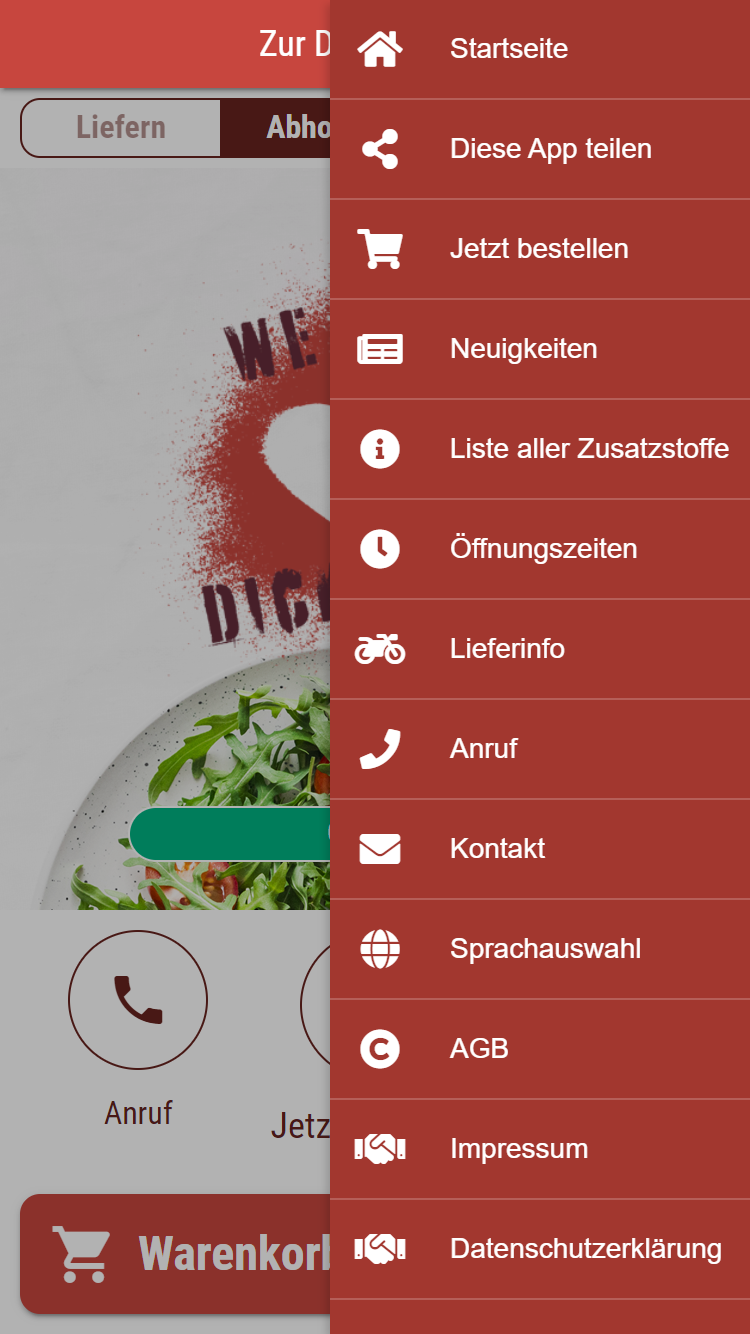Switch to the Liefern tab
This screenshot has width=750, height=1334.
point(121,128)
